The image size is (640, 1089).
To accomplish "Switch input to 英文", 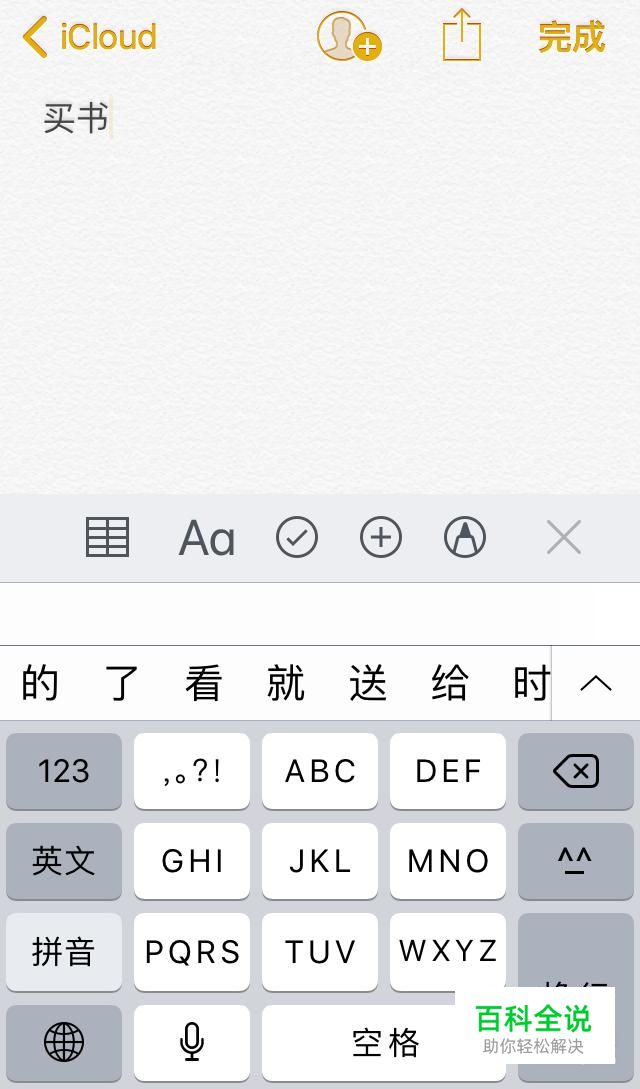I will pyautogui.click(x=64, y=861).
